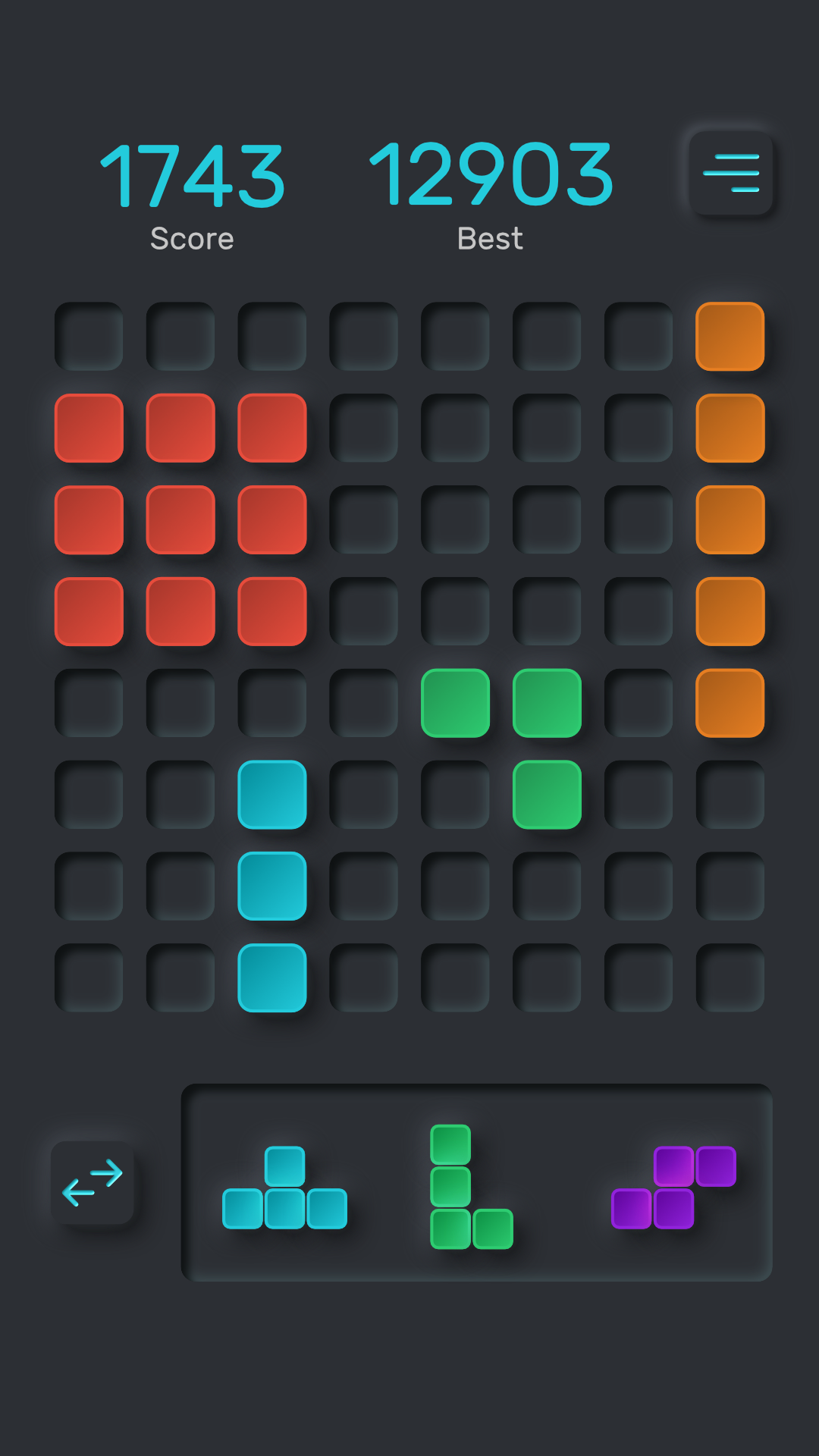This screenshot has width=819, height=1456.
Task: Tap the top-right orange block
Action: 730,337
